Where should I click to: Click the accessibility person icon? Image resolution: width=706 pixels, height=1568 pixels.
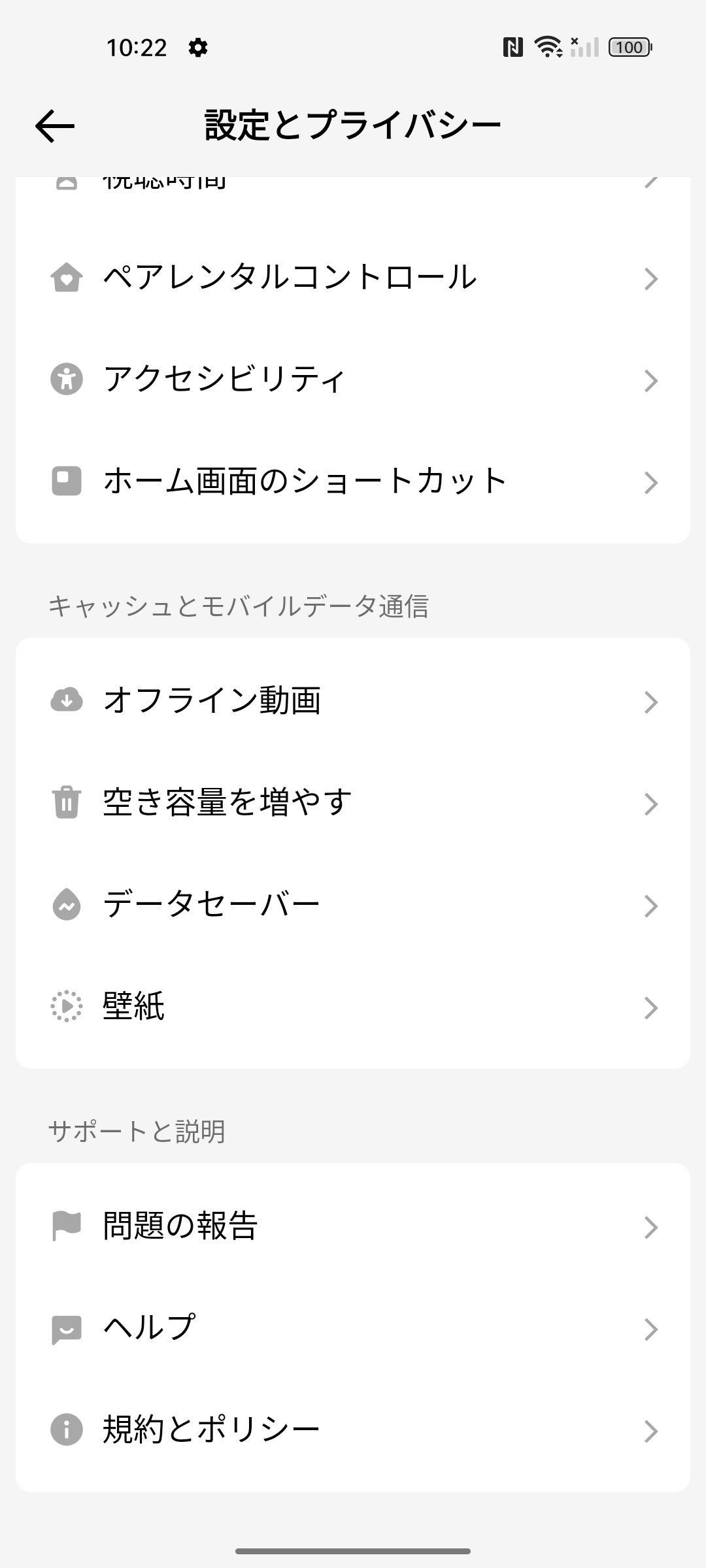66,379
